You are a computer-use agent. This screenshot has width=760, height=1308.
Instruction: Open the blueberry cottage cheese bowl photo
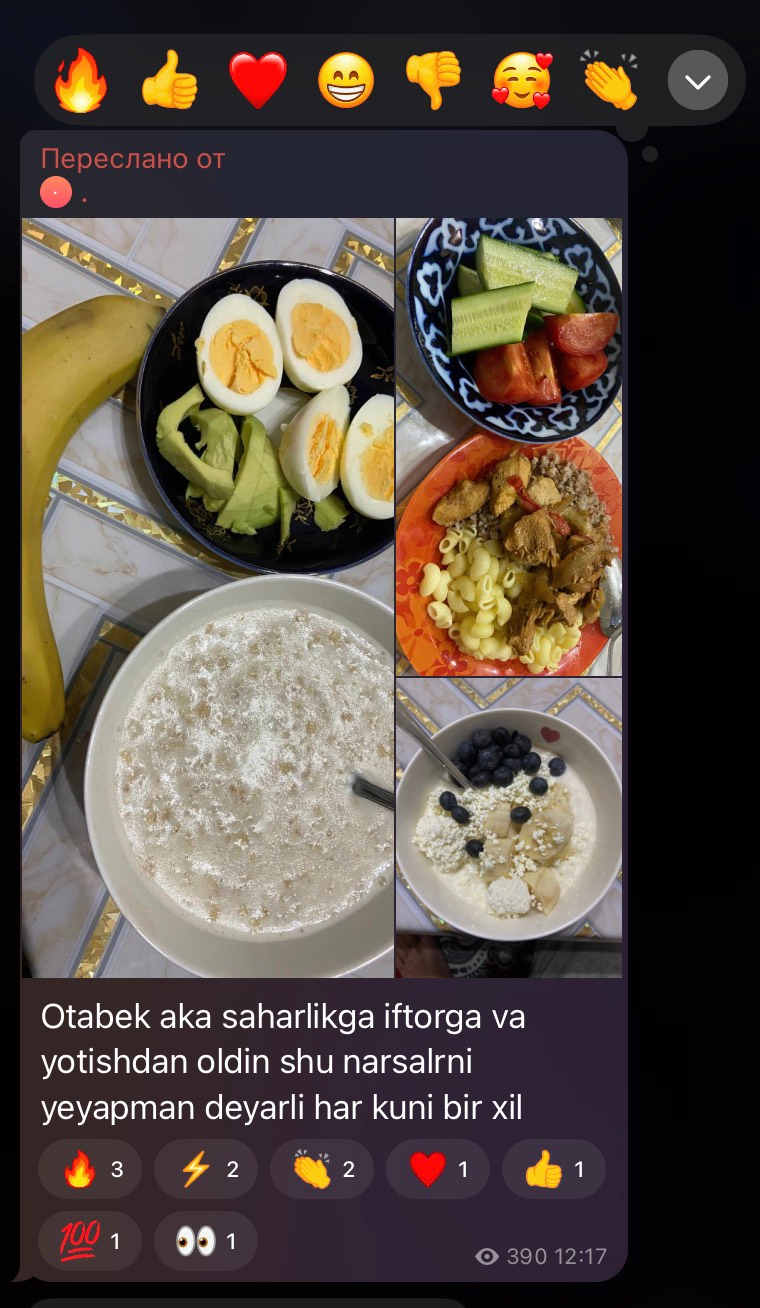point(509,827)
